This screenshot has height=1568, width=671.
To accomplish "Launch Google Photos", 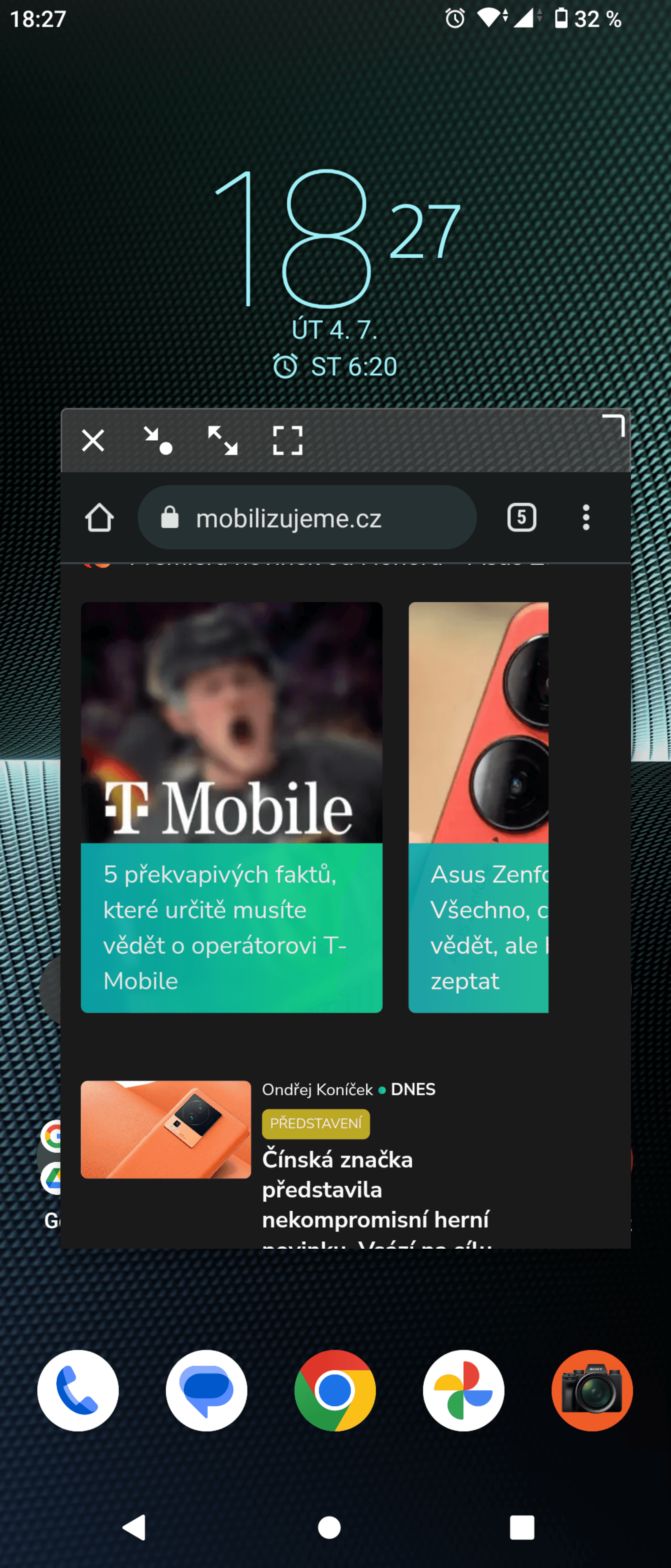I will tap(464, 1391).
